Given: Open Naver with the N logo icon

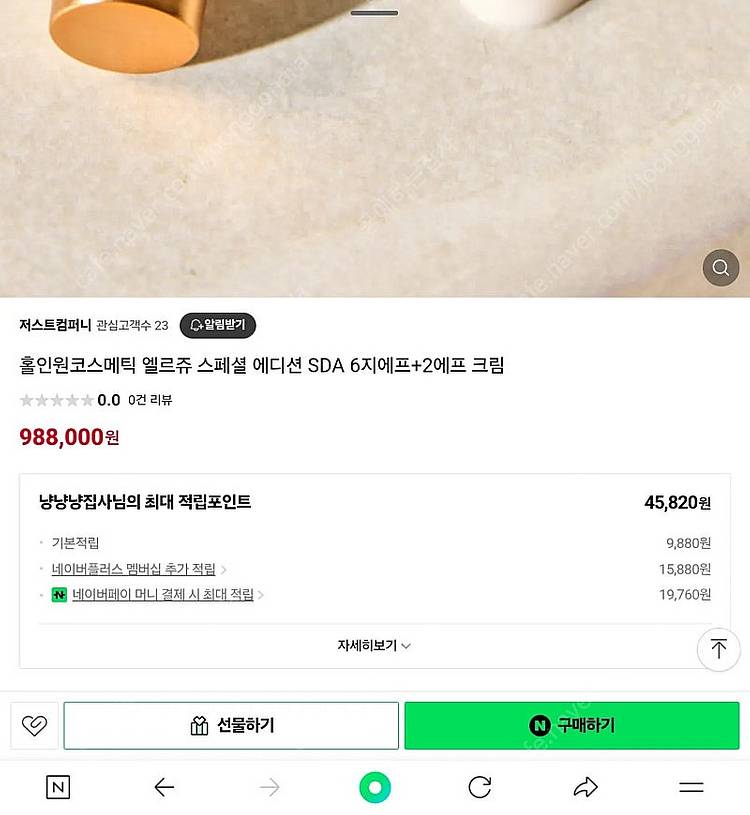Looking at the screenshot, I should coord(57,787).
